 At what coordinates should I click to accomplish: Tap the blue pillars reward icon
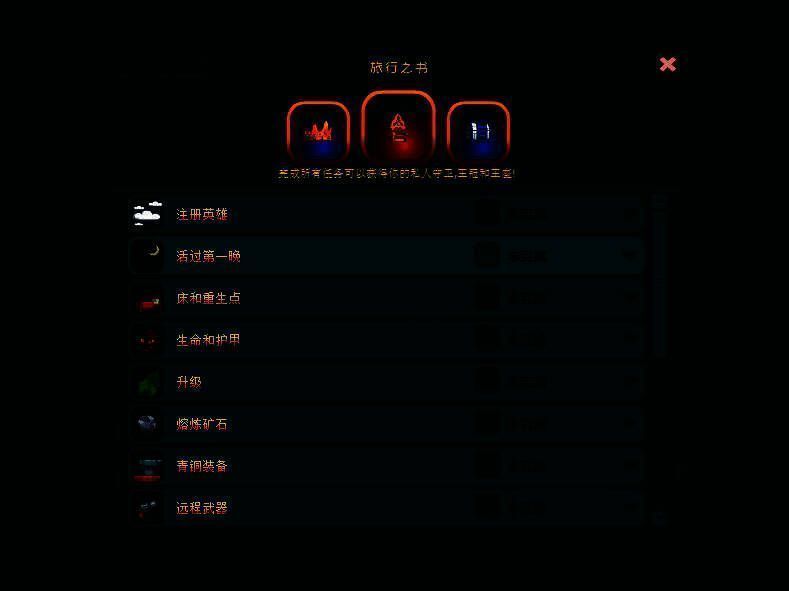click(478, 132)
